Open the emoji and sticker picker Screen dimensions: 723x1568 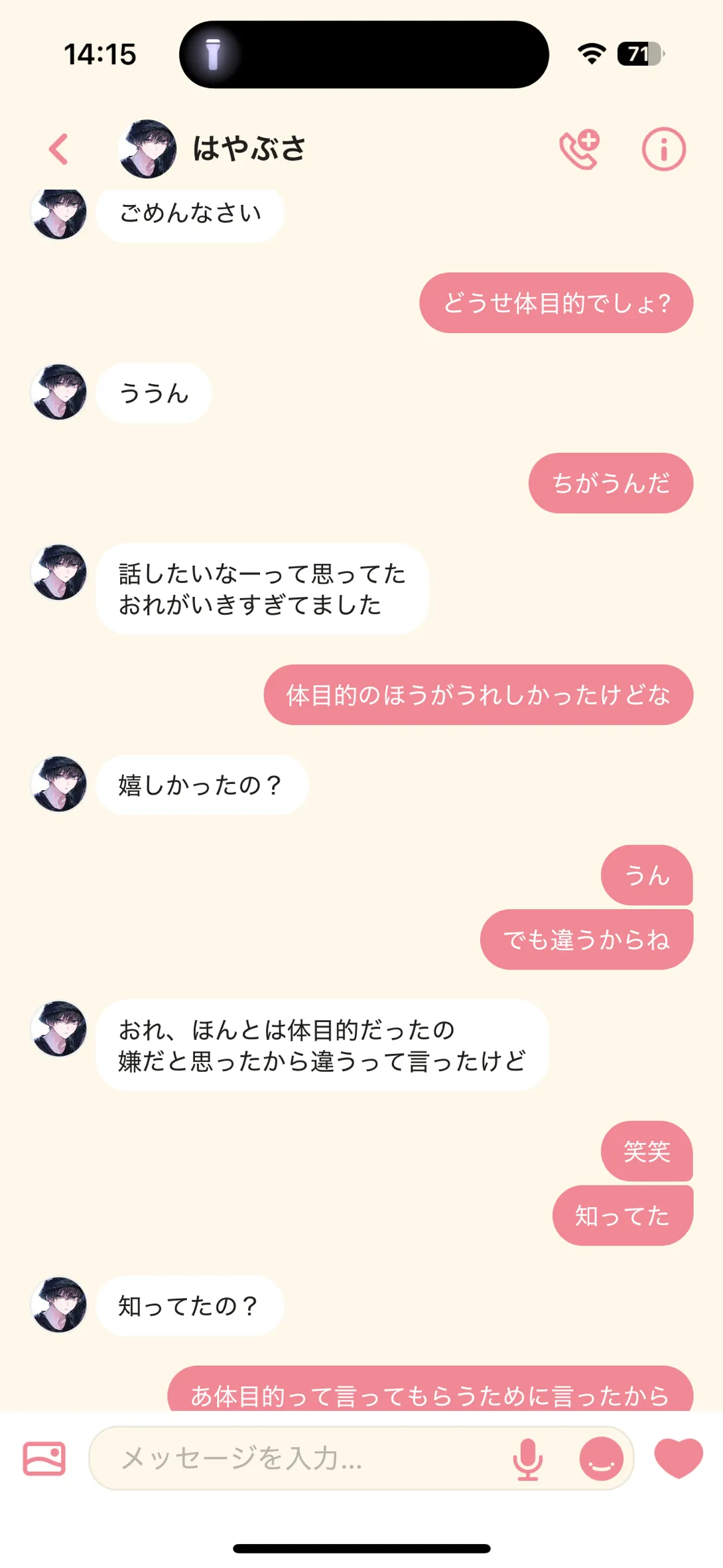pyautogui.click(x=601, y=1459)
